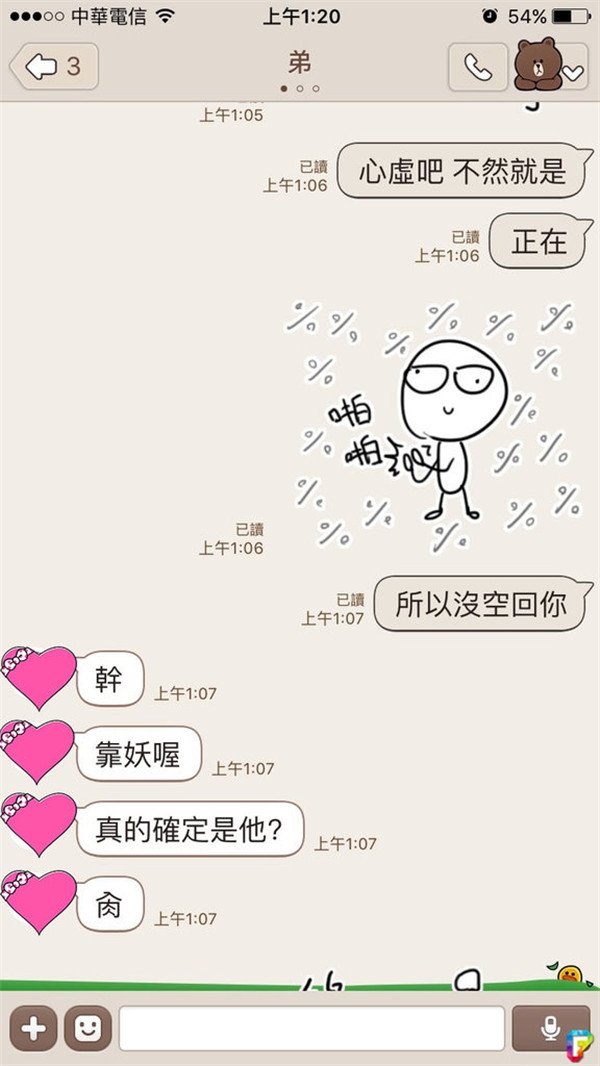Go back to the chat list
600x1066 pixels.
[x=52, y=67]
